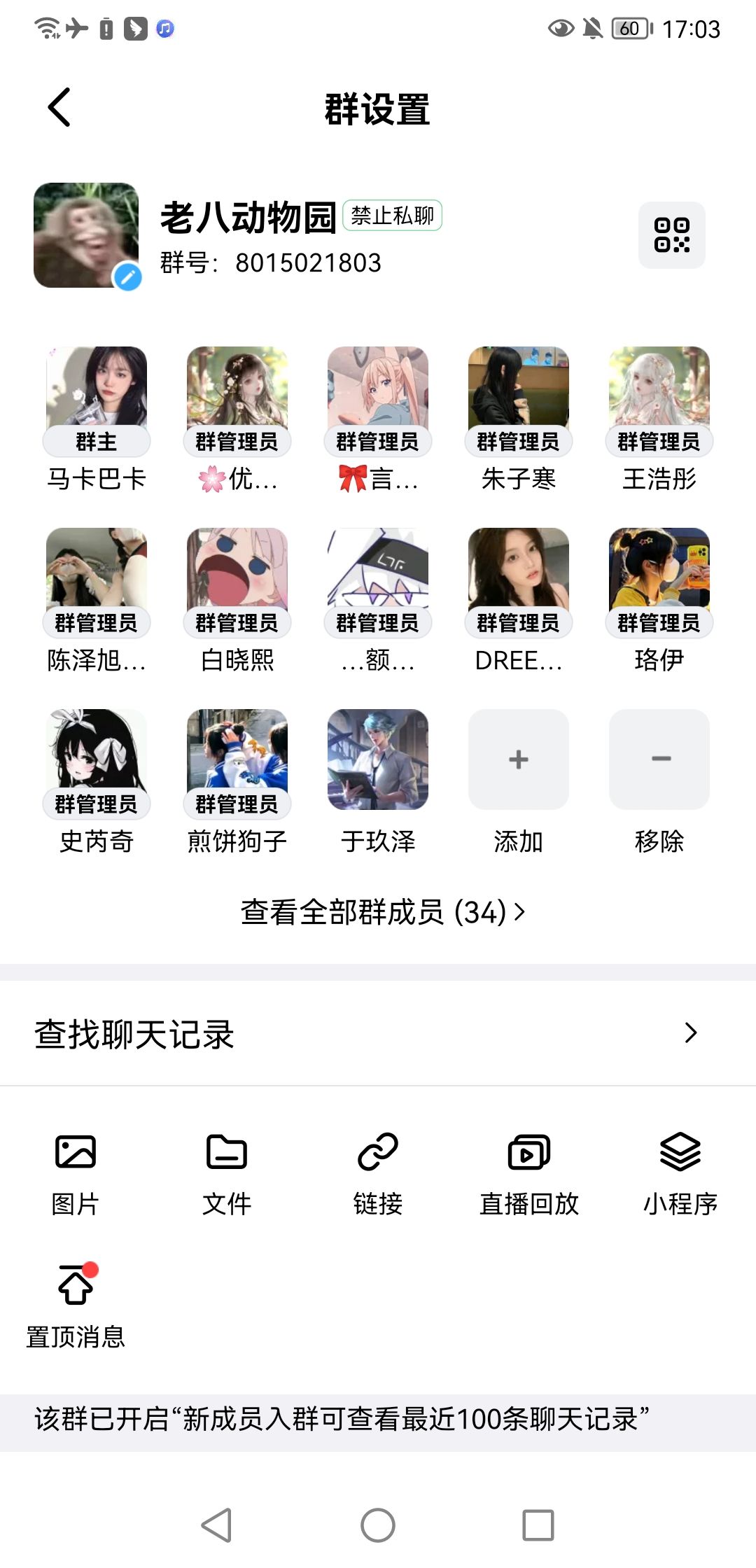Open the group QR code button
This screenshot has width=756, height=1568.
tap(671, 235)
